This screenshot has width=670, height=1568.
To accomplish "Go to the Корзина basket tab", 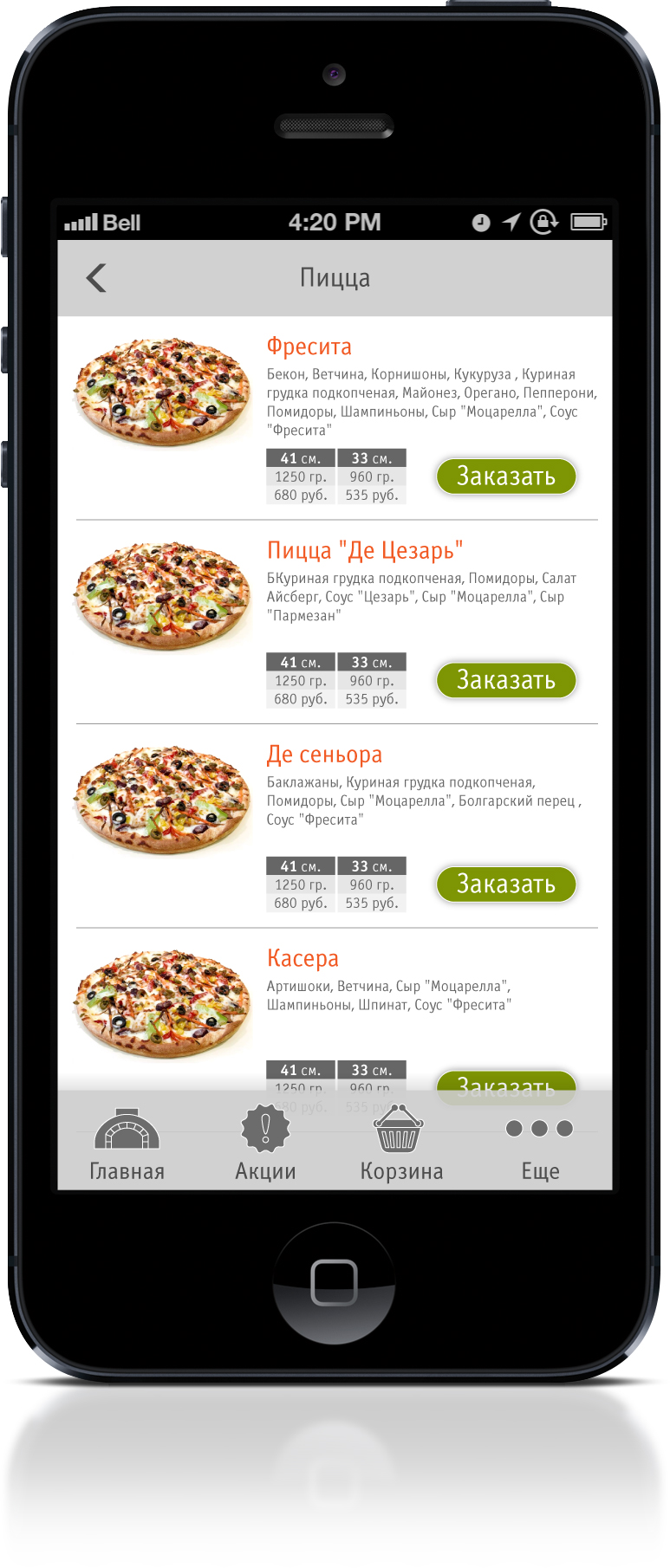I will tap(400, 1145).
